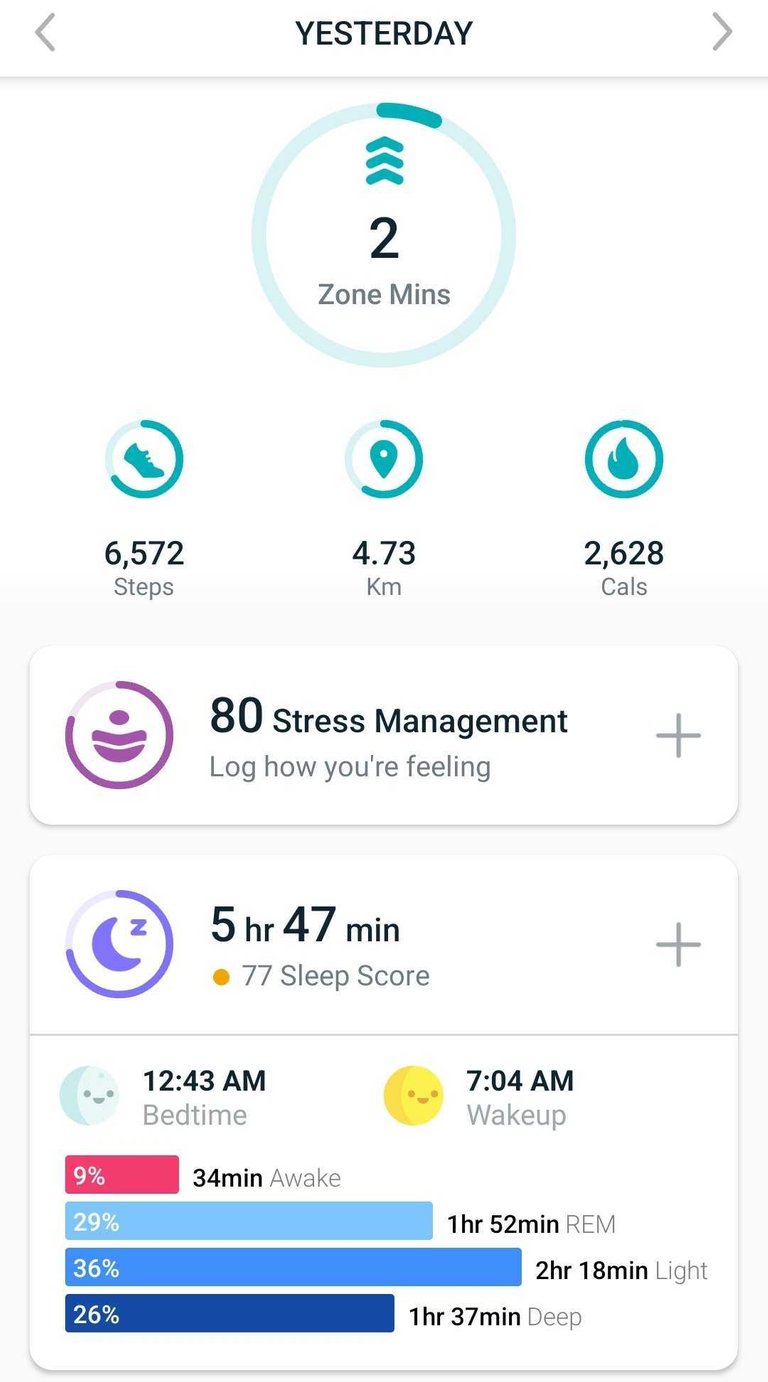The width and height of the screenshot is (768, 1382).
Task: Go to the previous day
Action: coord(44,33)
